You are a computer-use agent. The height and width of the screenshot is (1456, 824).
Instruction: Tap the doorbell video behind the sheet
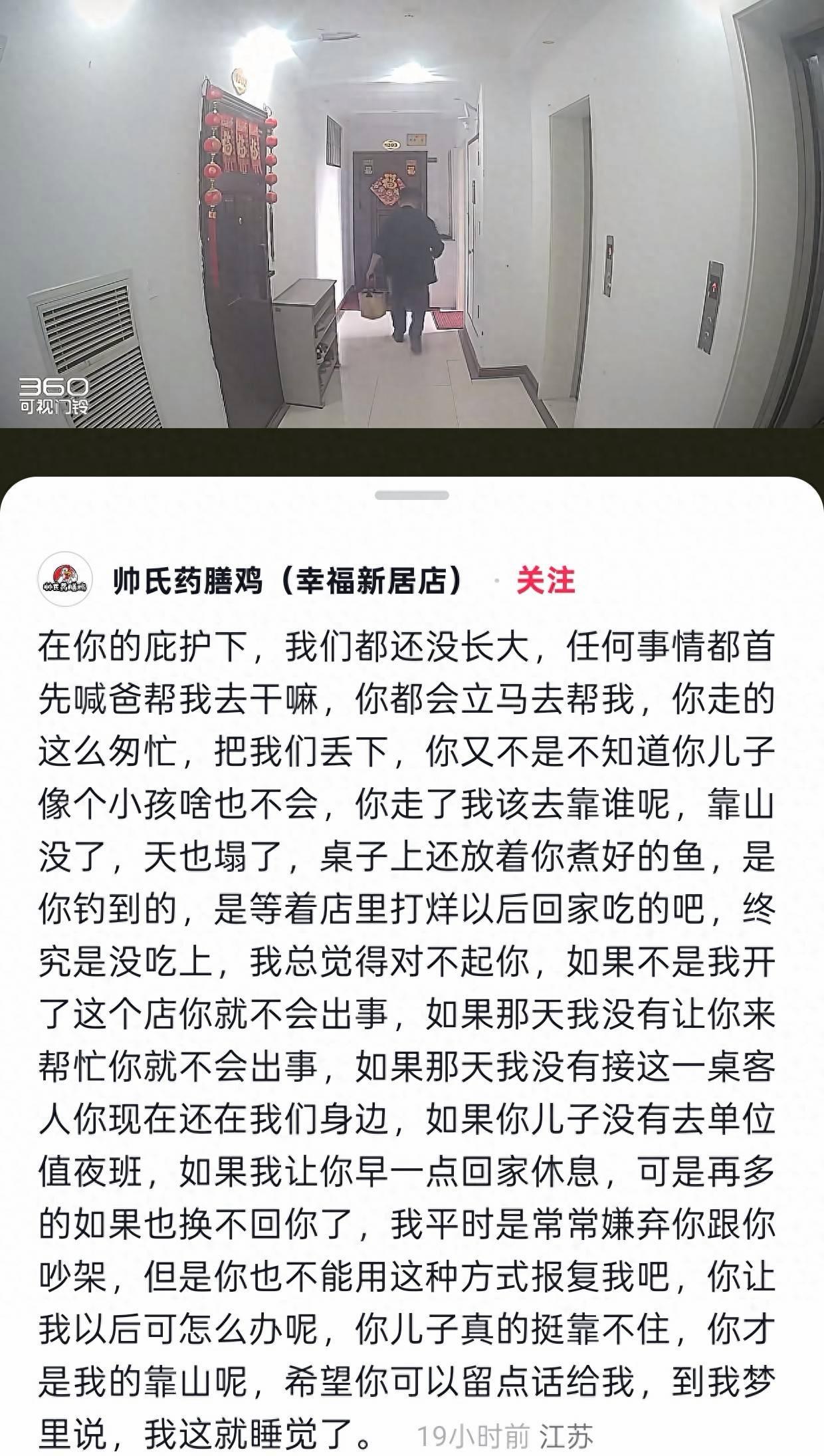pos(412,214)
